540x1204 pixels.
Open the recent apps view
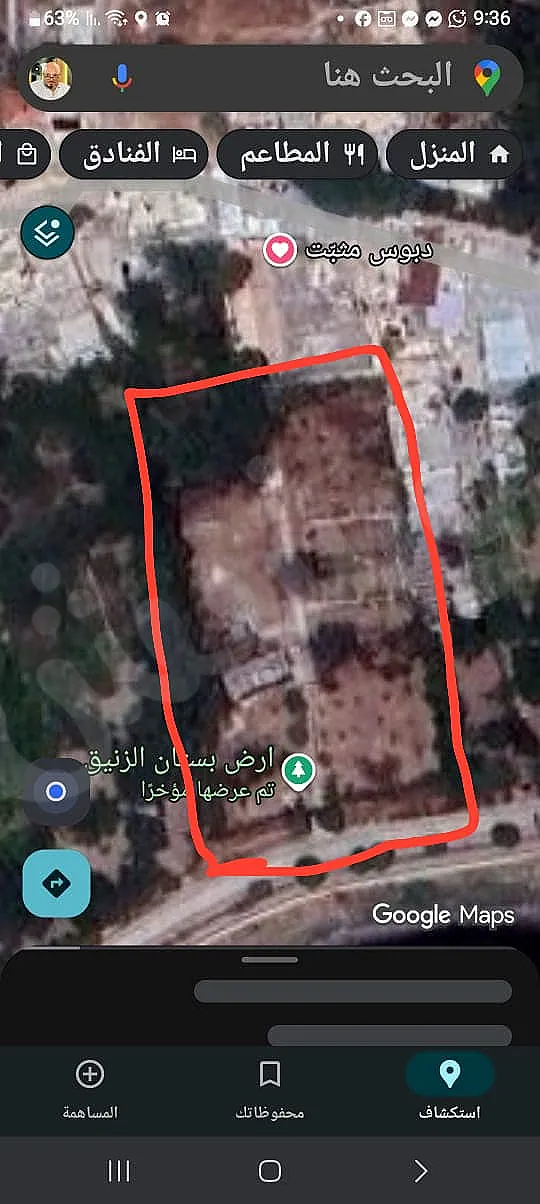tap(119, 1171)
